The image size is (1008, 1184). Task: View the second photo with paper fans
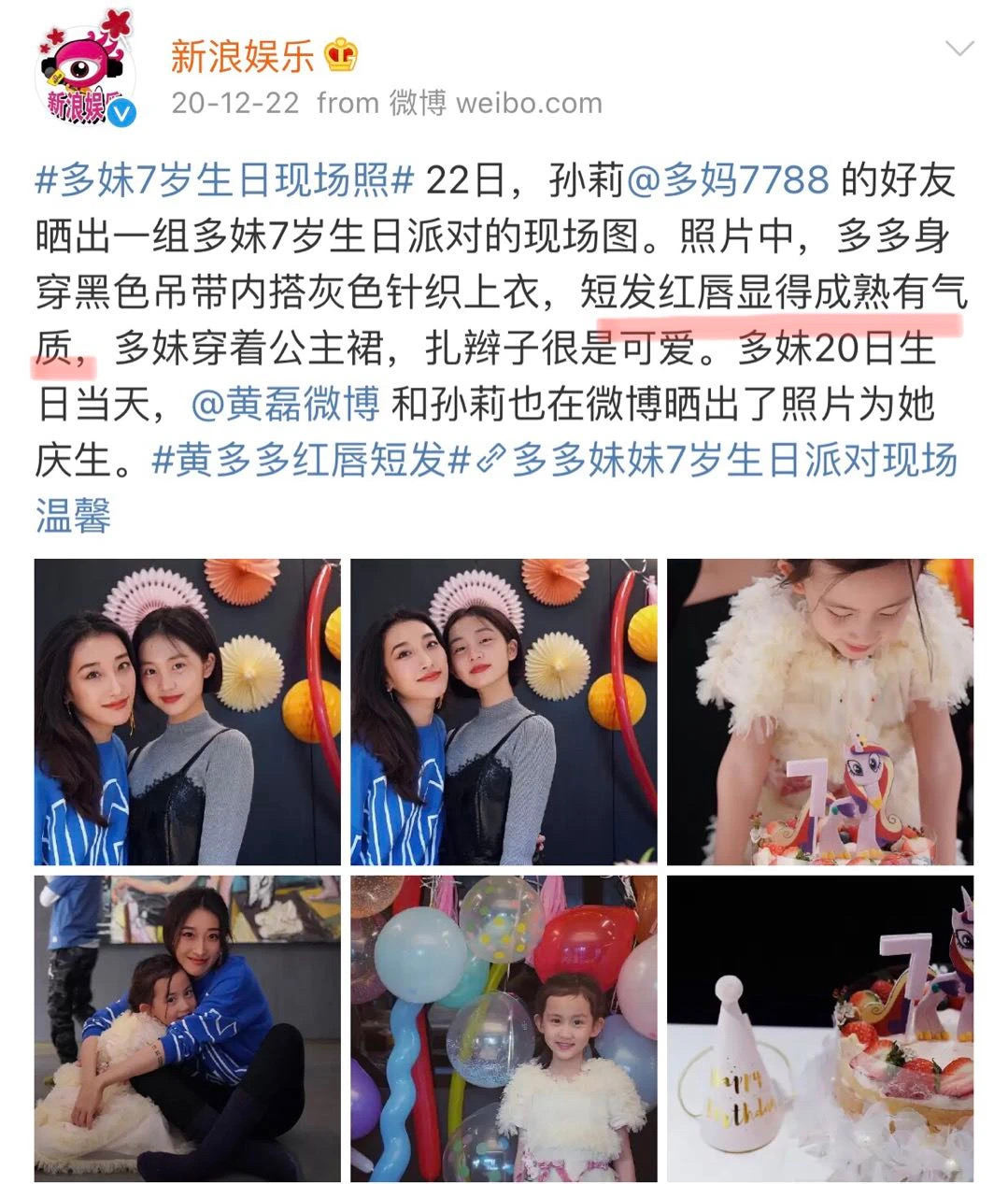point(504,712)
